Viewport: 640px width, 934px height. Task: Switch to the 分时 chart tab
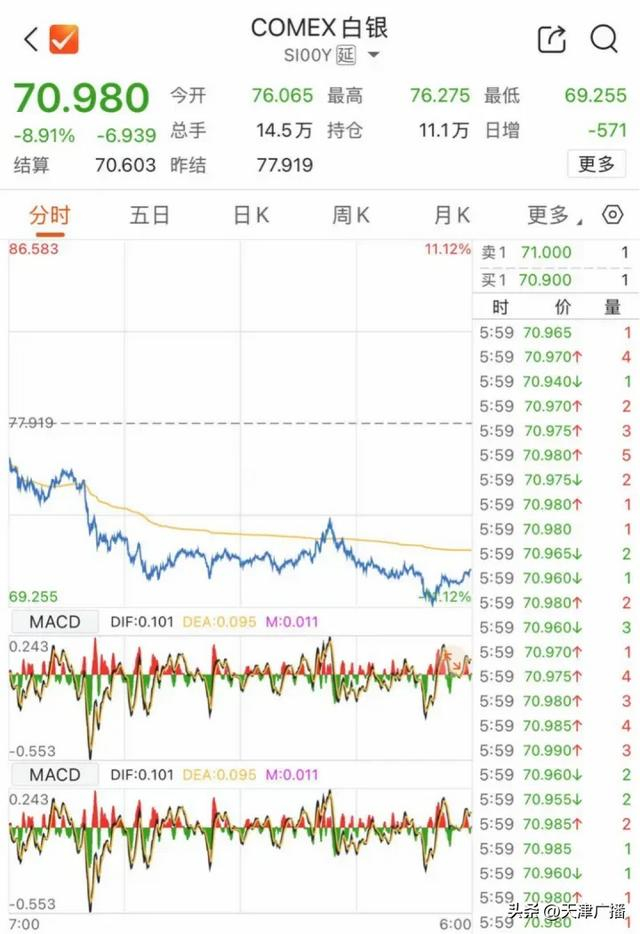click(x=50, y=215)
